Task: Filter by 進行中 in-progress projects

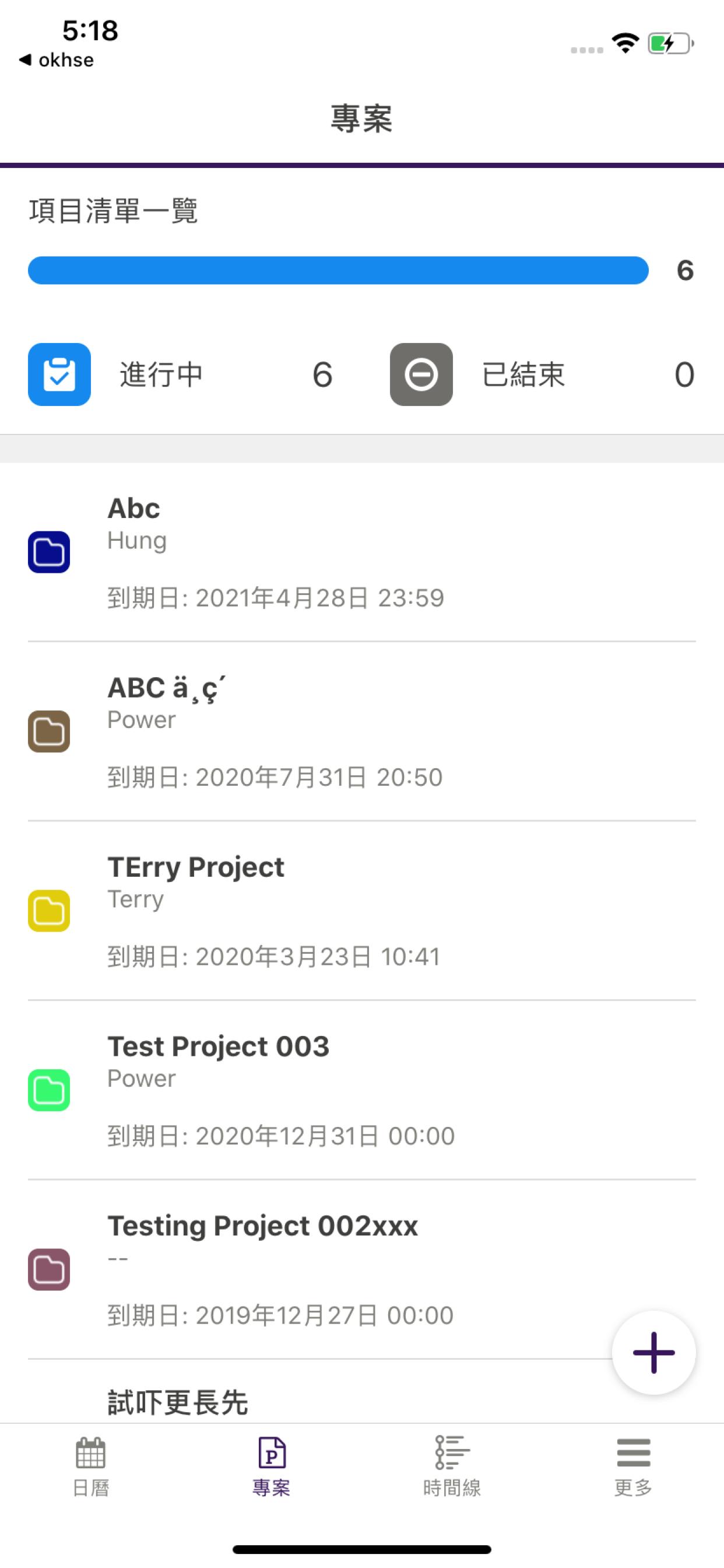Action: pyautogui.click(x=181, y=374)
